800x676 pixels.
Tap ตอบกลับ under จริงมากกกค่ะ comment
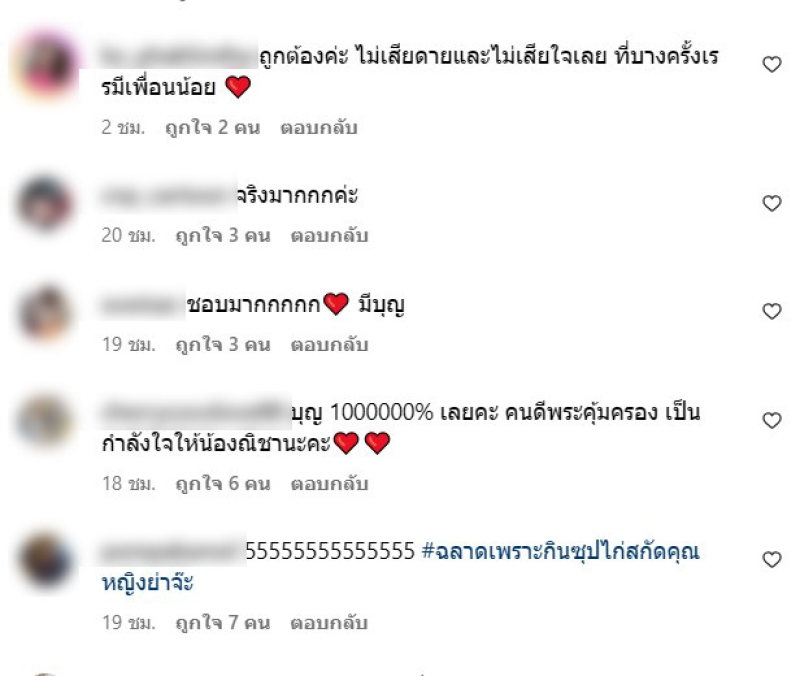(329, 236)
